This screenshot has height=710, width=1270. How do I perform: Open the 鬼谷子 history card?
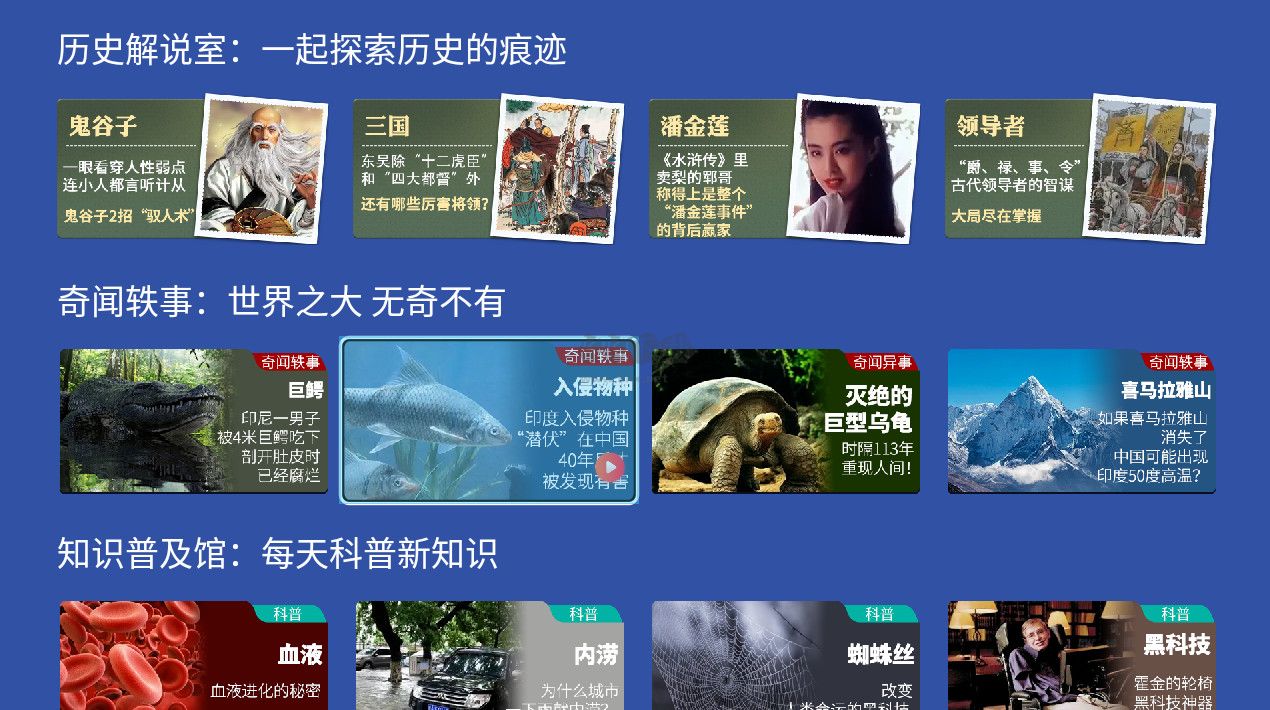(190, 168)
